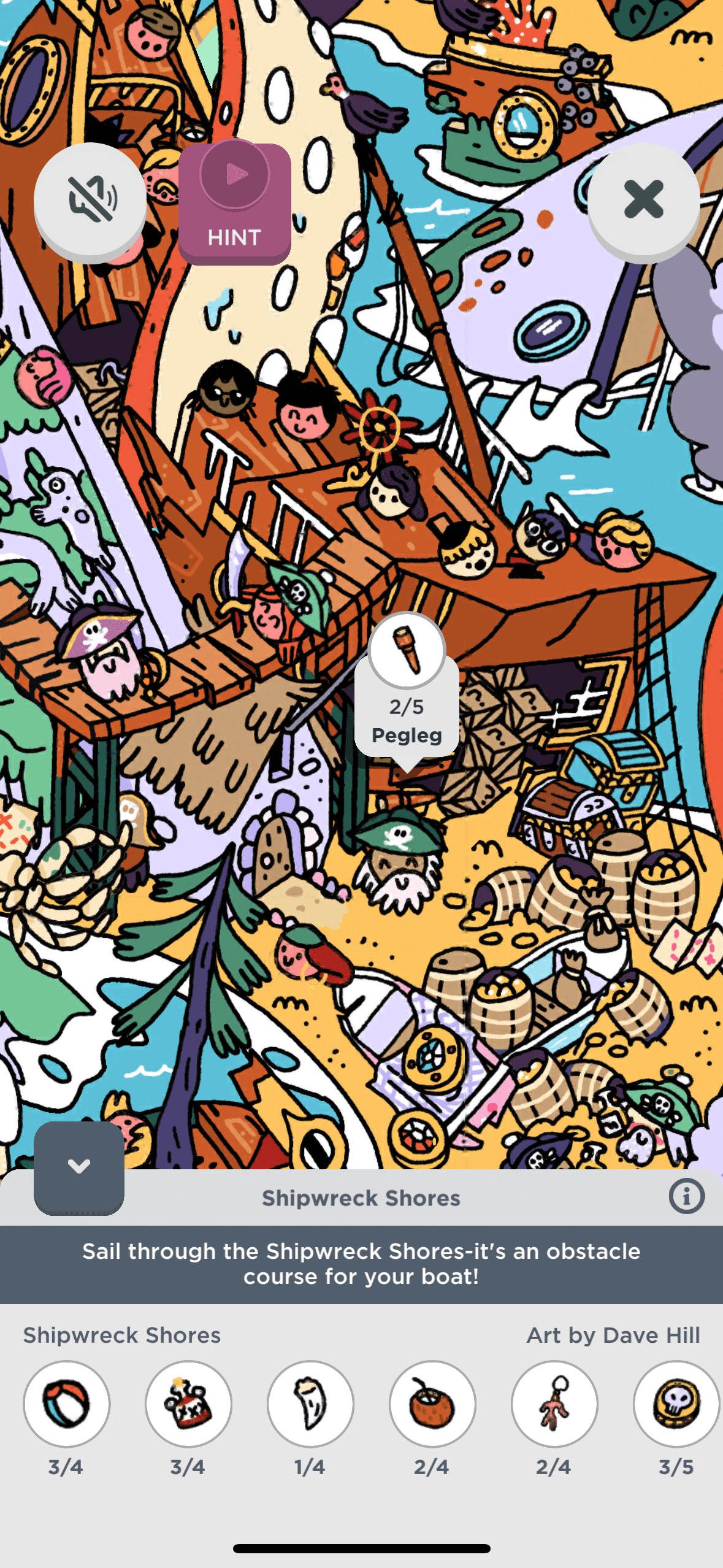The height and width of the screenshot is (1568, 723).
Task: Select the white tooth item at 1/4
Action: click(310, 1404)
